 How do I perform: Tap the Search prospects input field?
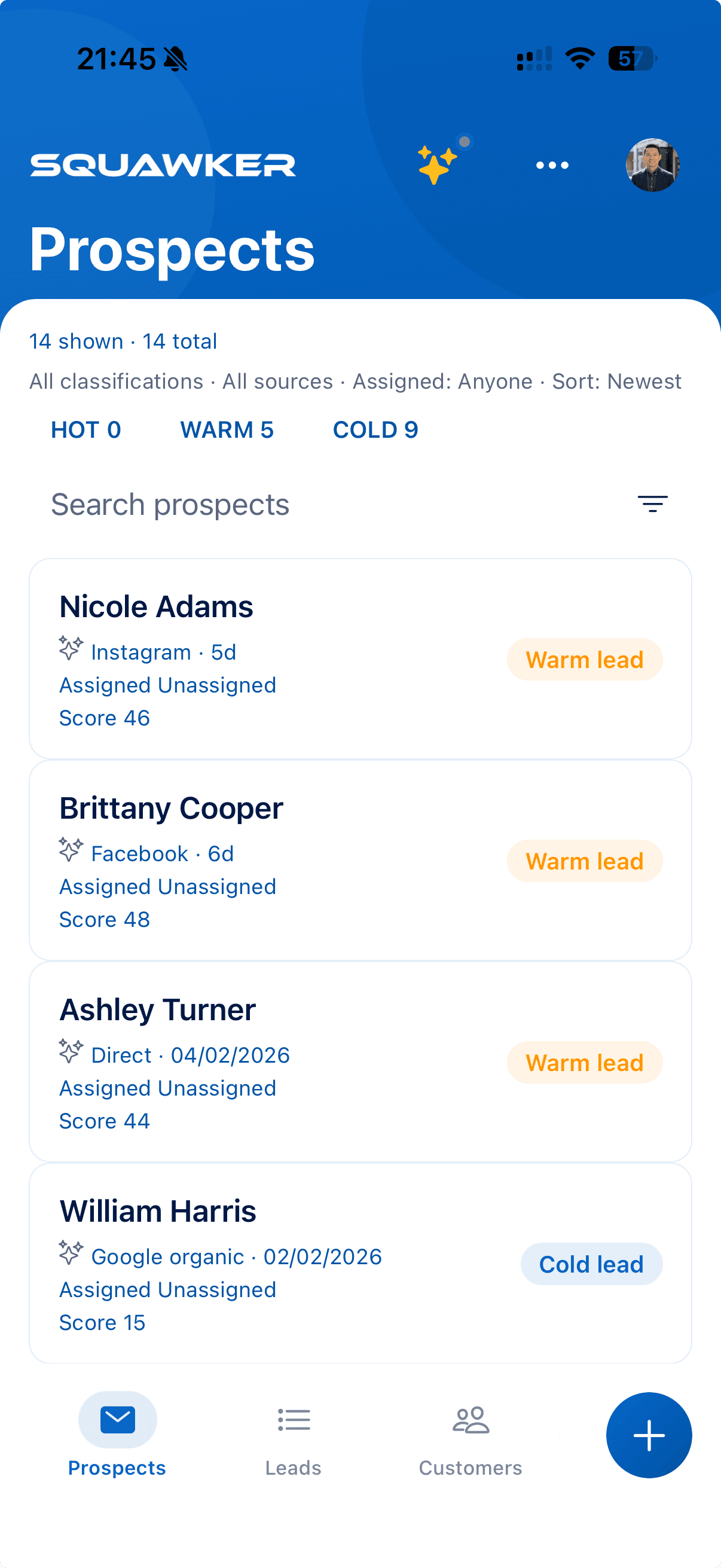(243, 504)
